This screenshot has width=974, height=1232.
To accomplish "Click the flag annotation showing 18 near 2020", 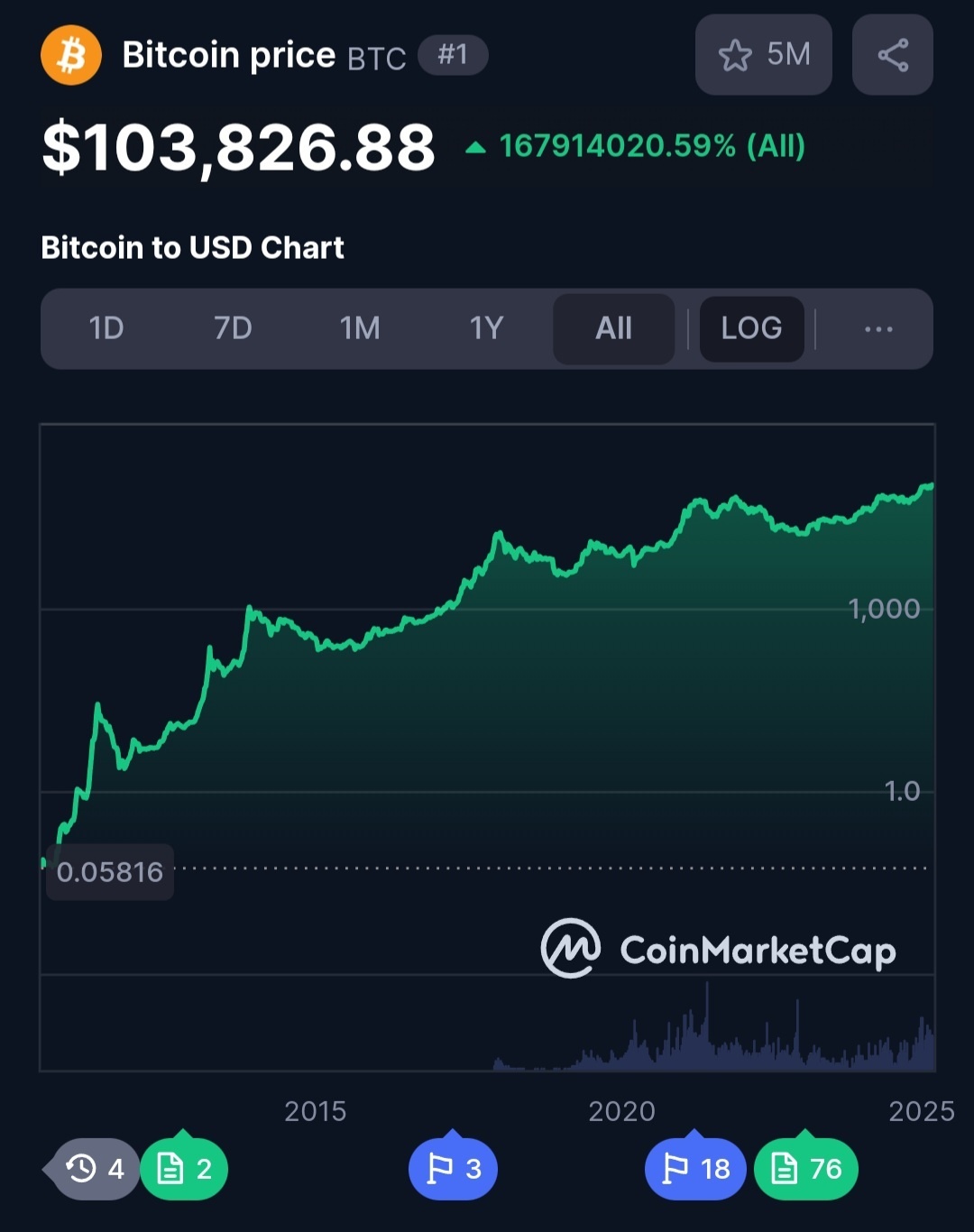I will click(694, 1169).
